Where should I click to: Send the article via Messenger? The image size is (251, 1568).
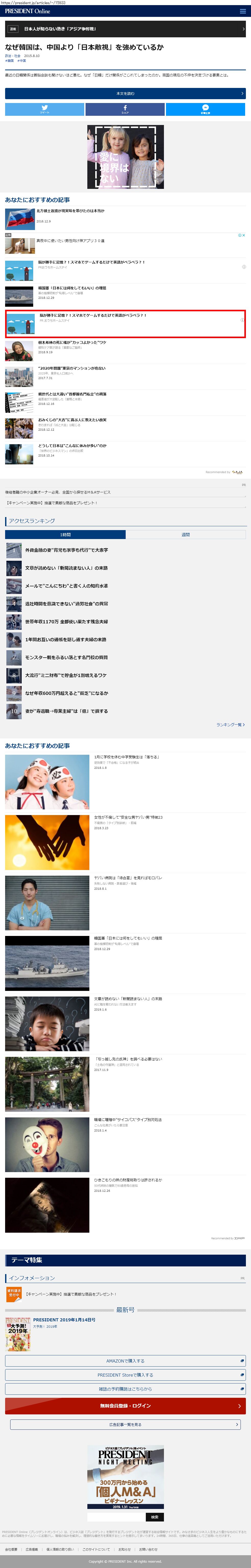tap(205, 109)
